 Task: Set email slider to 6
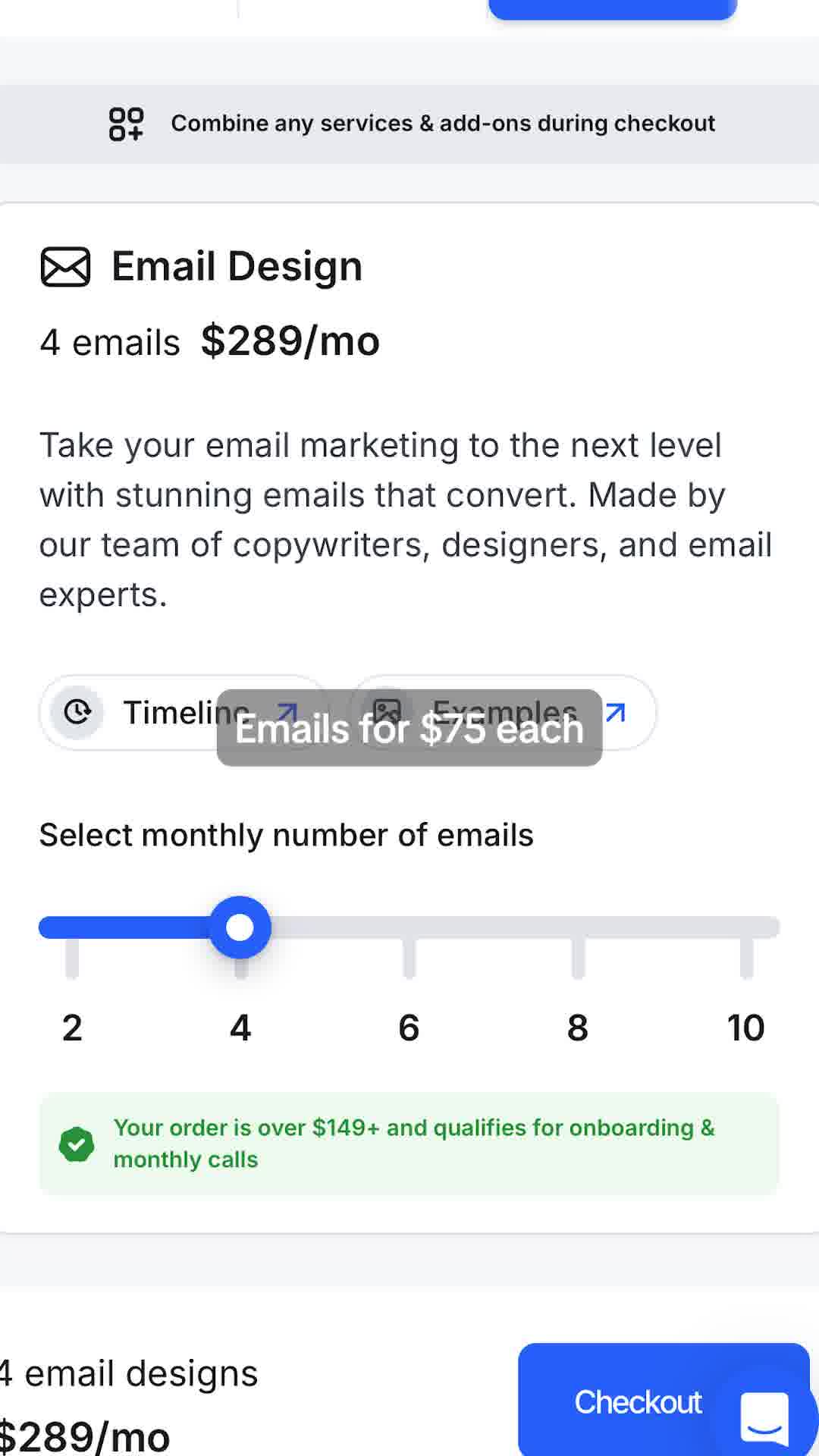click(409, 927)
